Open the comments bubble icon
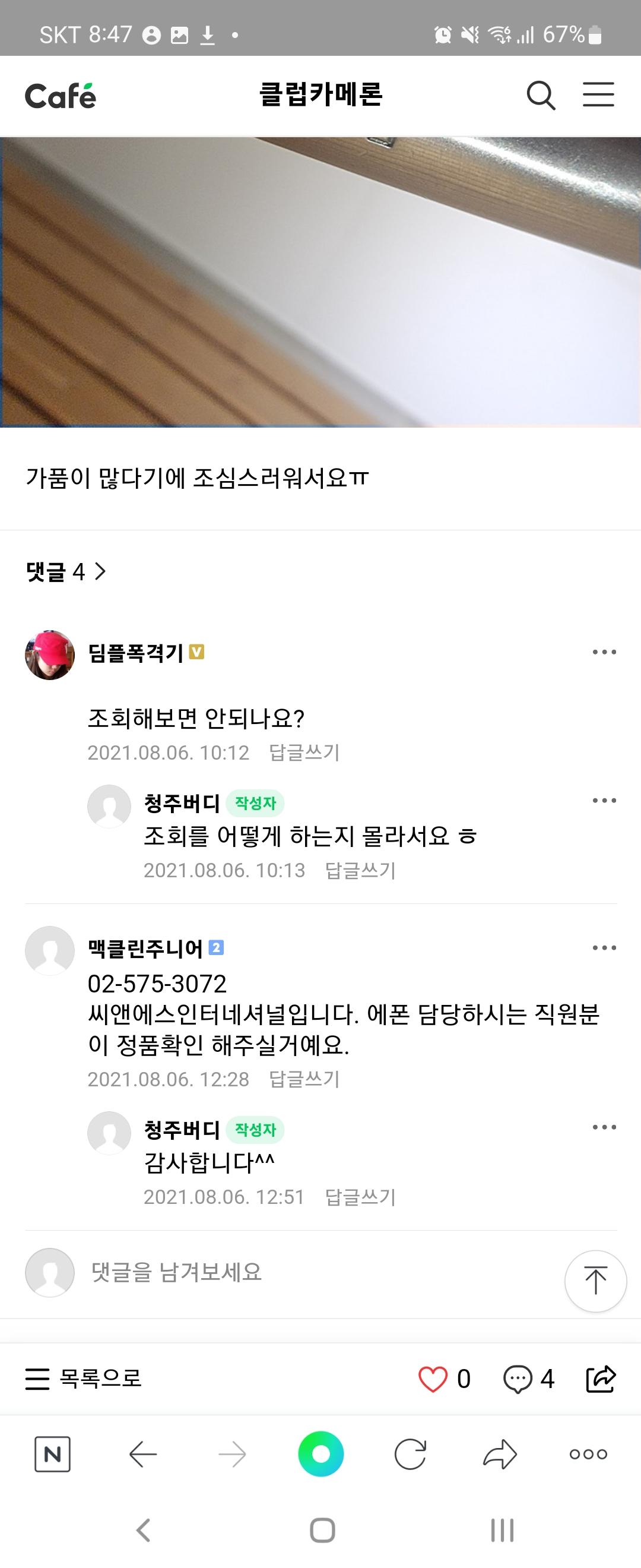 [x=518, y=1379]
